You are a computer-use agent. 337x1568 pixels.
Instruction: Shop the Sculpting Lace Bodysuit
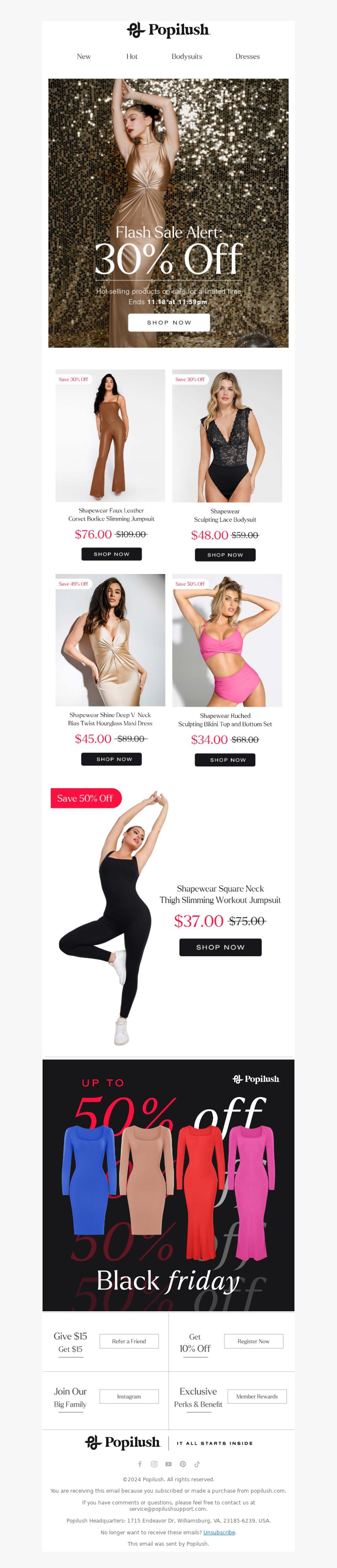[225, 555]
